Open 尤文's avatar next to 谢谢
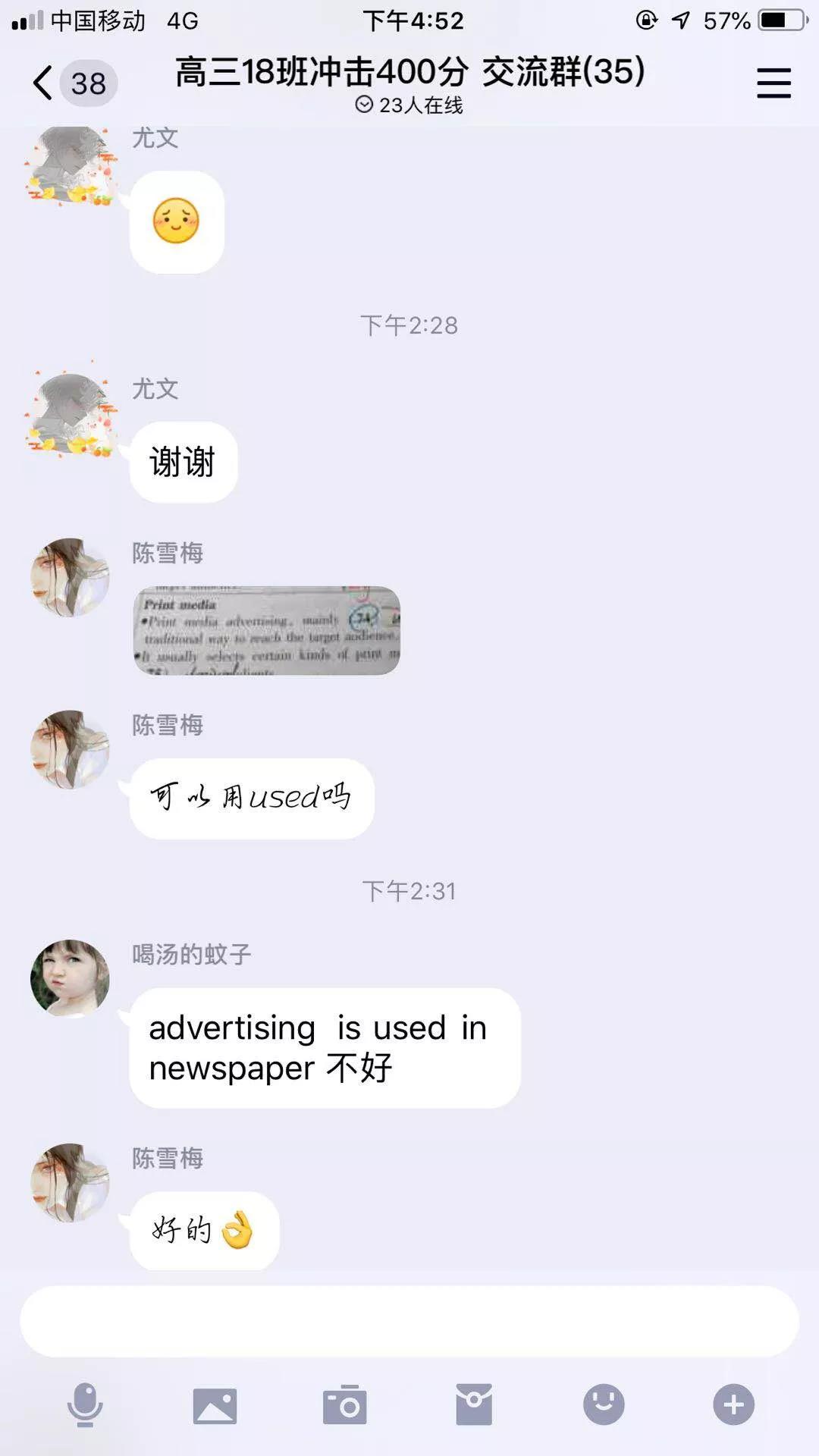 (x=70, y=413)
